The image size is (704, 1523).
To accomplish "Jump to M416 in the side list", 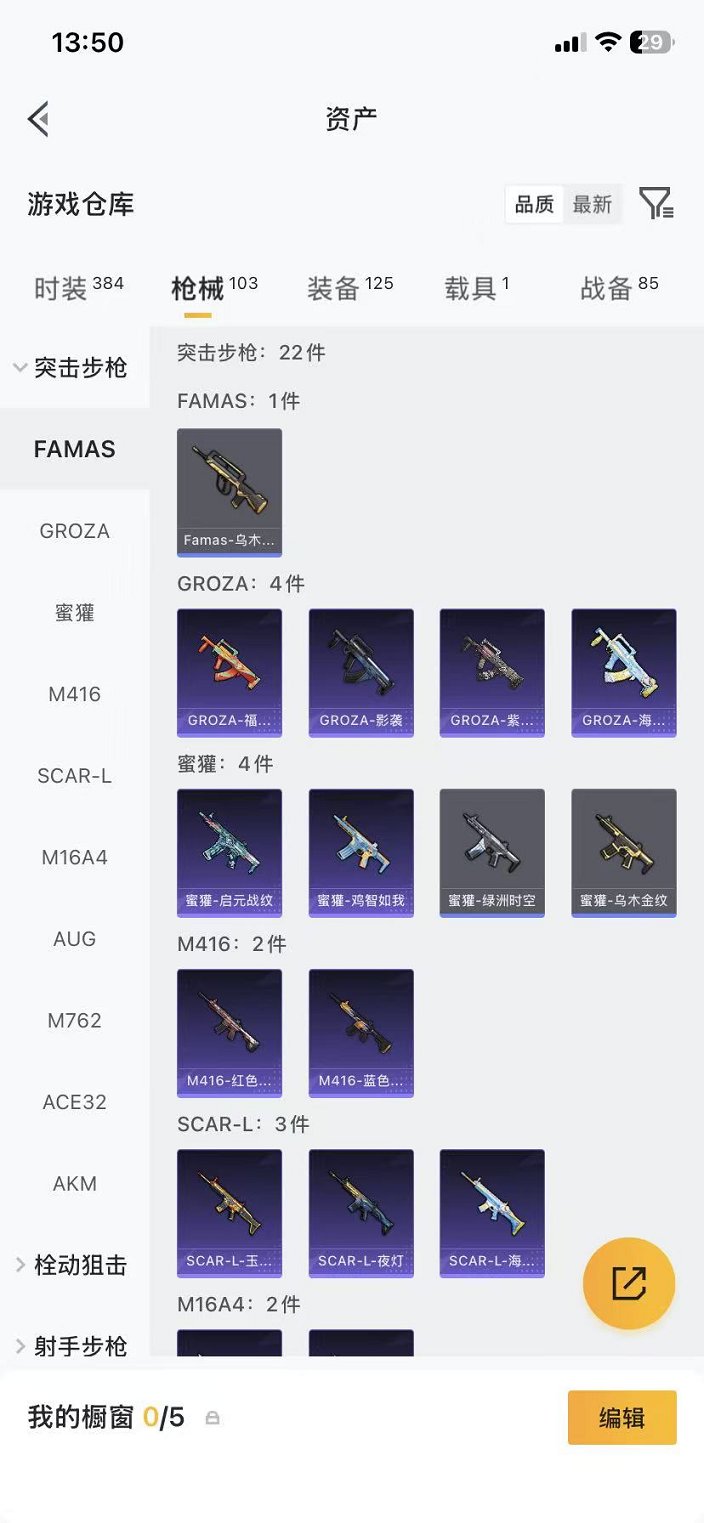I will [75, 694].
